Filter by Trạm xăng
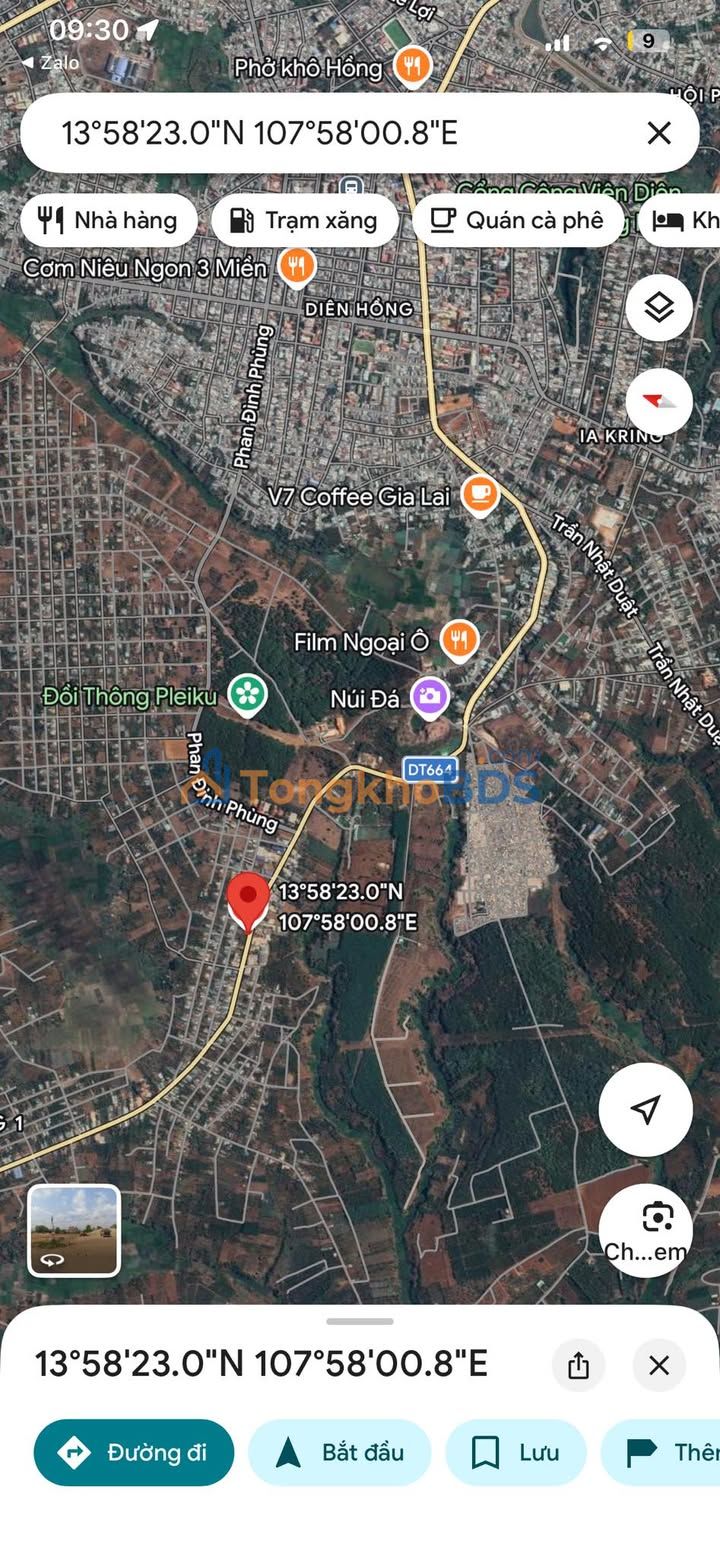The image size is (720, 1557). tap(304, 221)
